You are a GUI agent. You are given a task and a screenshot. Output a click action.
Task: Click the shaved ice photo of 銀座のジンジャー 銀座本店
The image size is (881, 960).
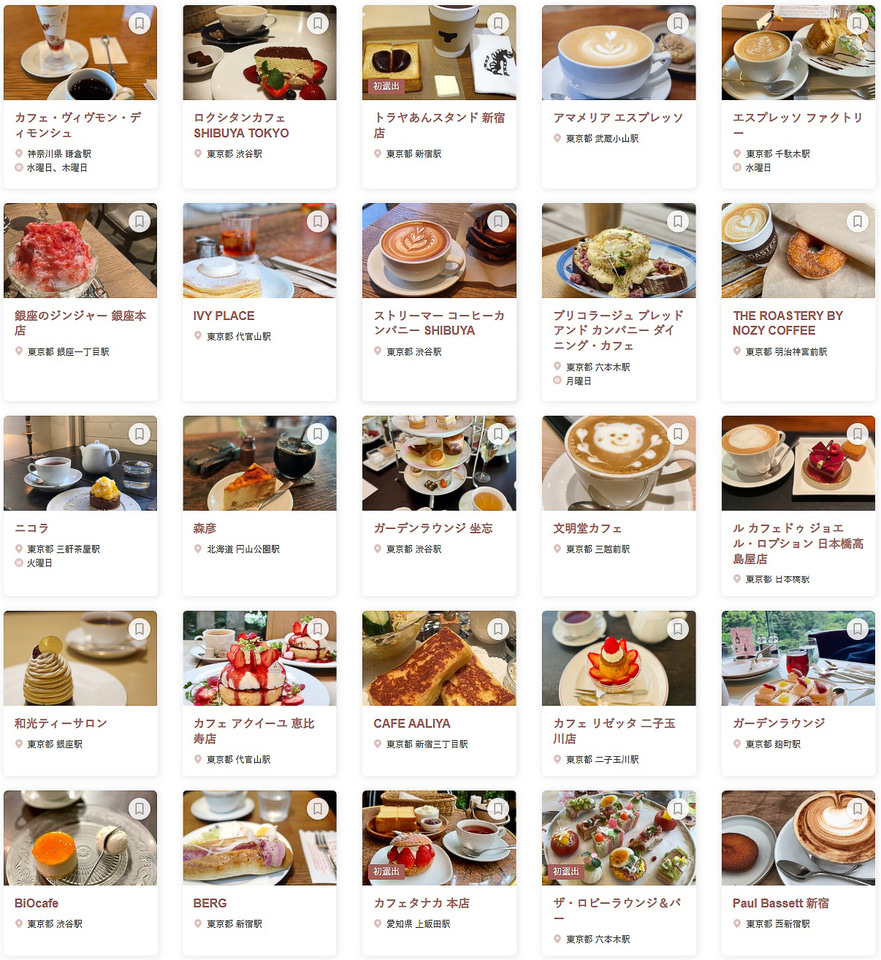[80, 250]
